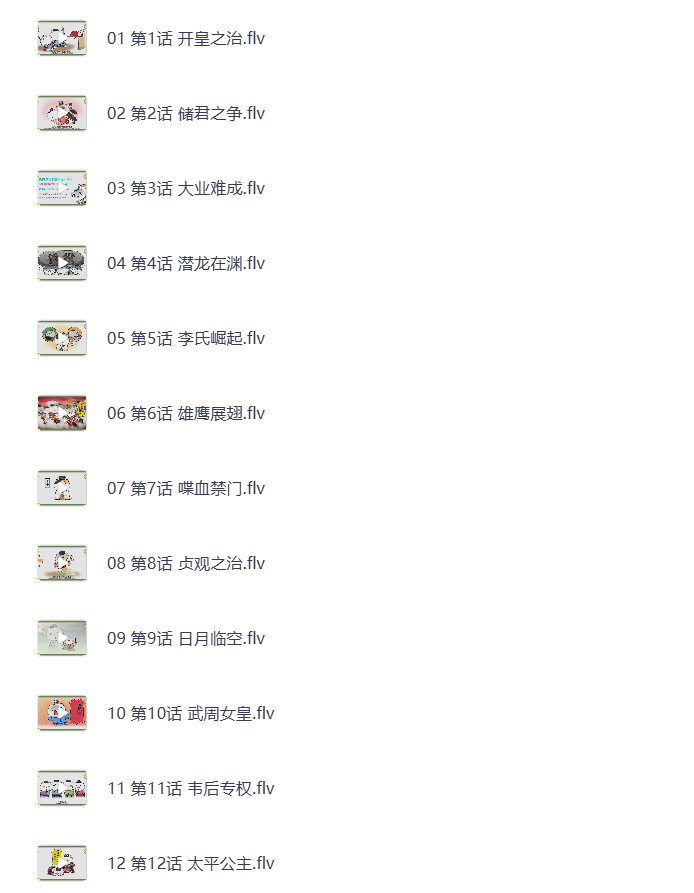The image size is (694, 893).
Task: Open 08 第8话 贞观之治.flv
Action: pyautogui.click(x=186, y=564)
